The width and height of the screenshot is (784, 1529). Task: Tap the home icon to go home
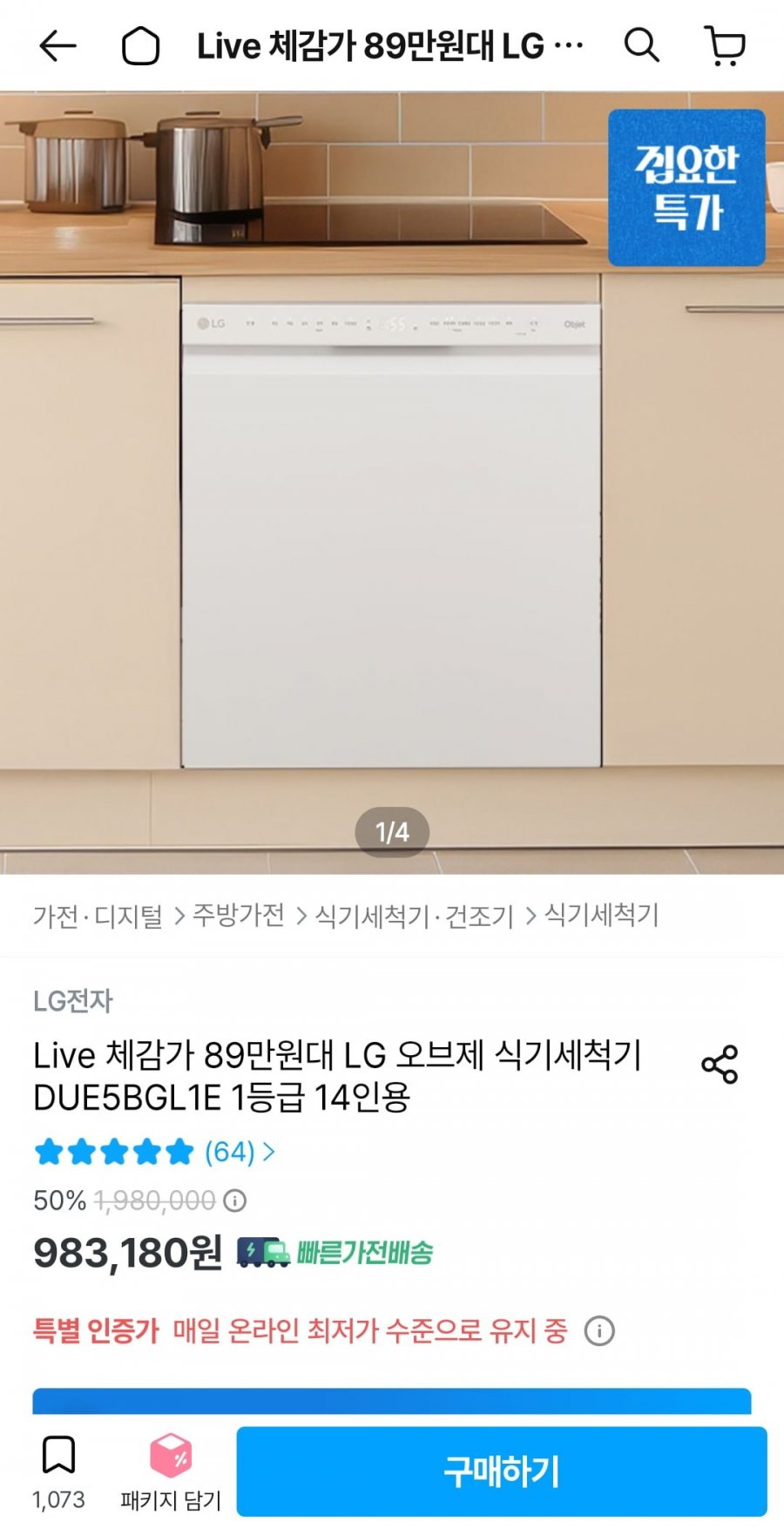click(x=139, y=46)
